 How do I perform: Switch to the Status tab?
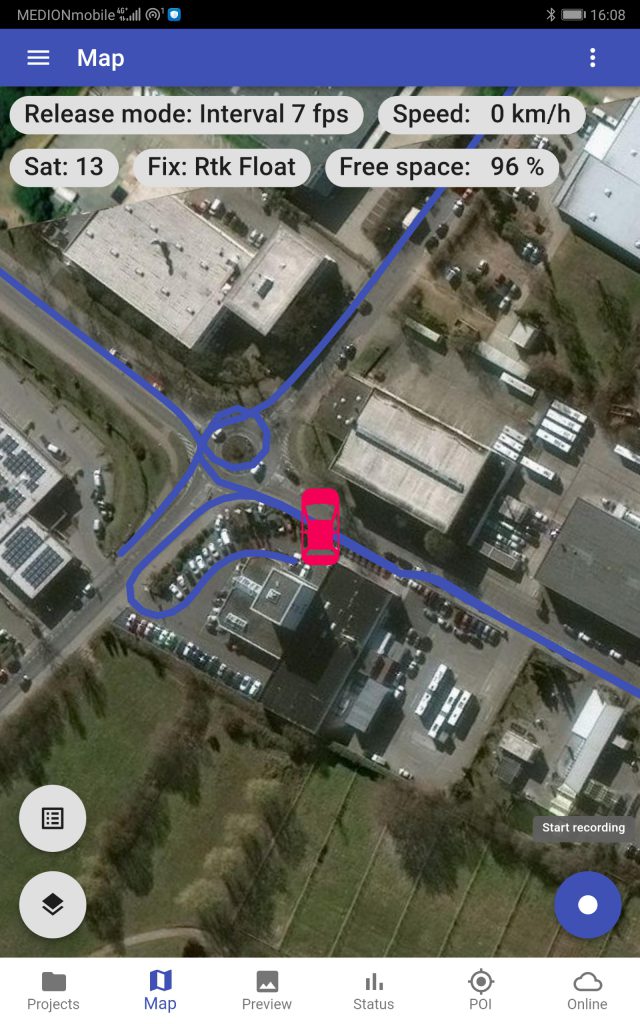pos(373,991)
